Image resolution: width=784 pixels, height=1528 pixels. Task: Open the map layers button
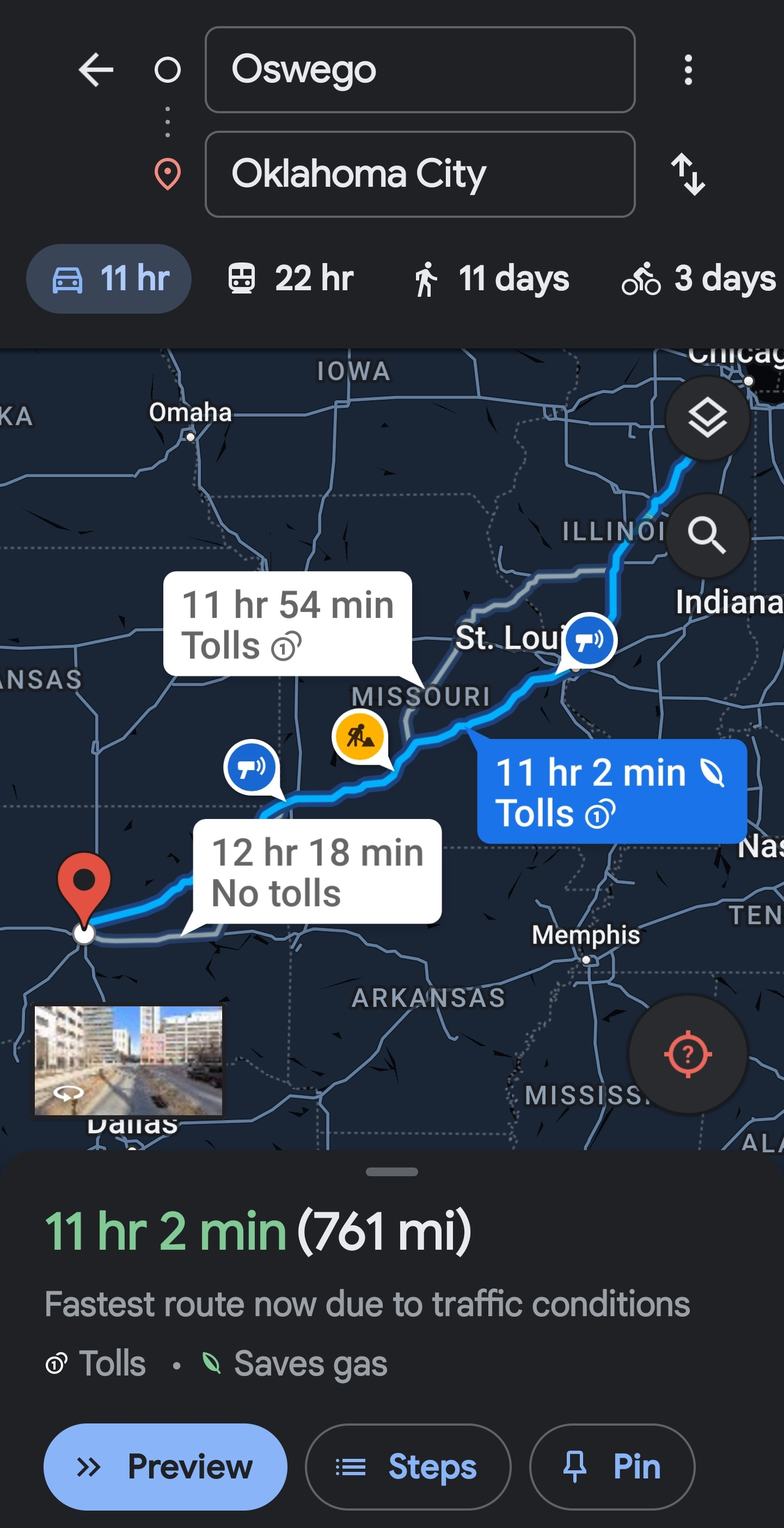click(707, 418)
